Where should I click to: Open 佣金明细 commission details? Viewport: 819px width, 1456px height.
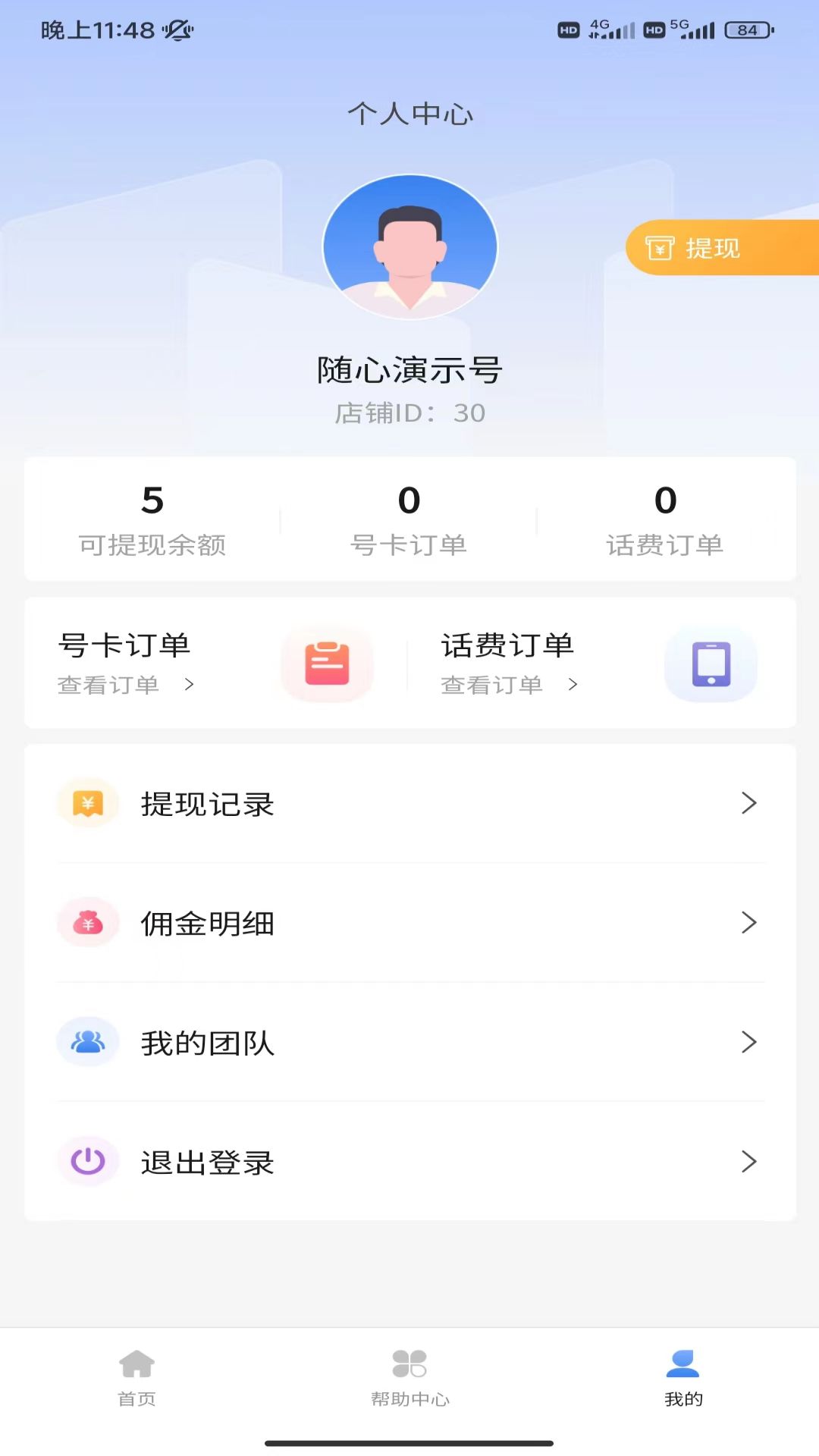[x=410, y=923]
